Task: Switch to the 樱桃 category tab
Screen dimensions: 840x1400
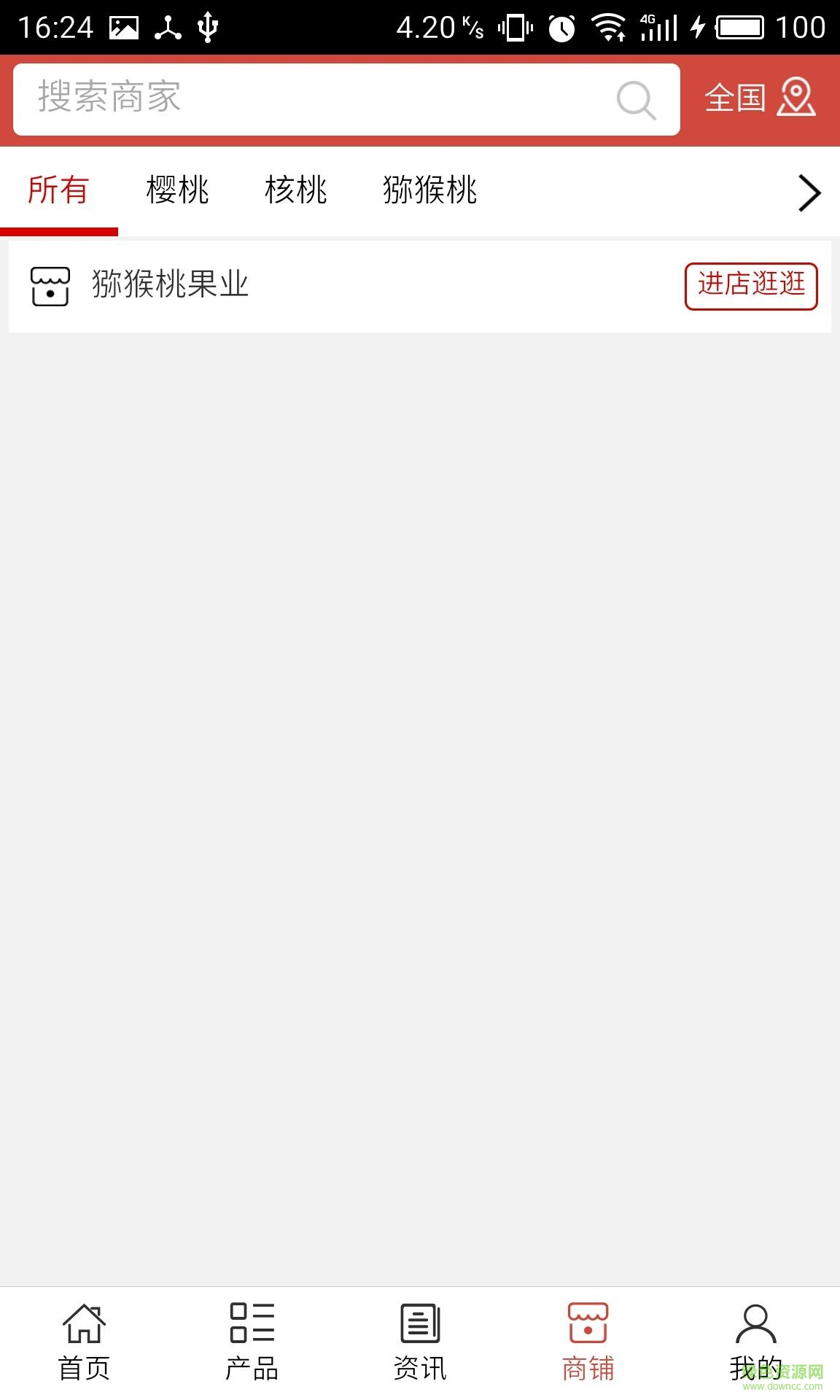Action: pos(176,190)
